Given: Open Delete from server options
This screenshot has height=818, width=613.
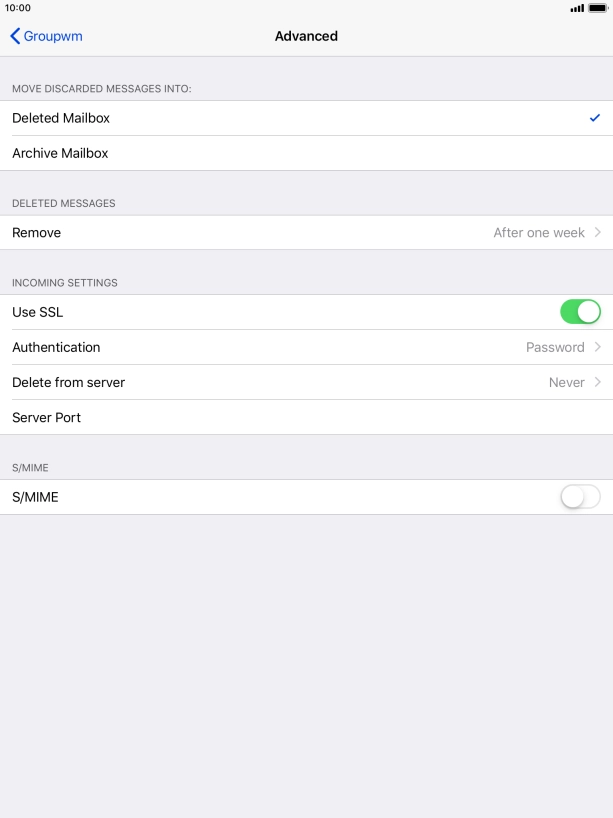Looking at the screenshot, I should coord(306,382).
